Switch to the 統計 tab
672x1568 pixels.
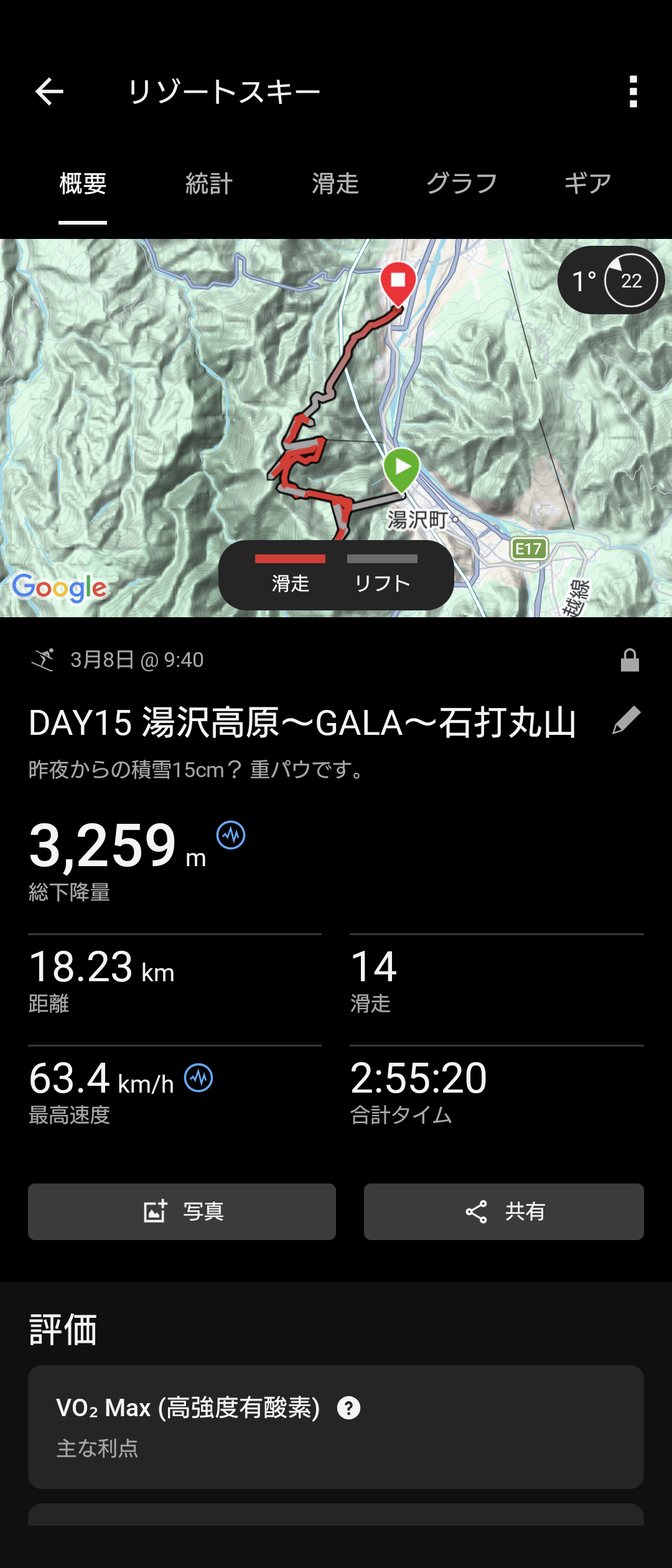[209, 184]
